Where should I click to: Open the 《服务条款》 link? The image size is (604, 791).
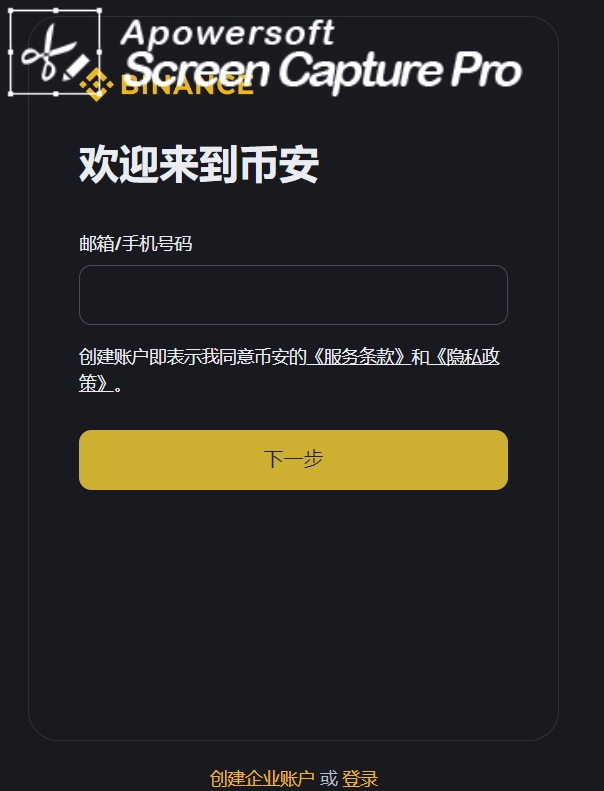click(358, 357)
